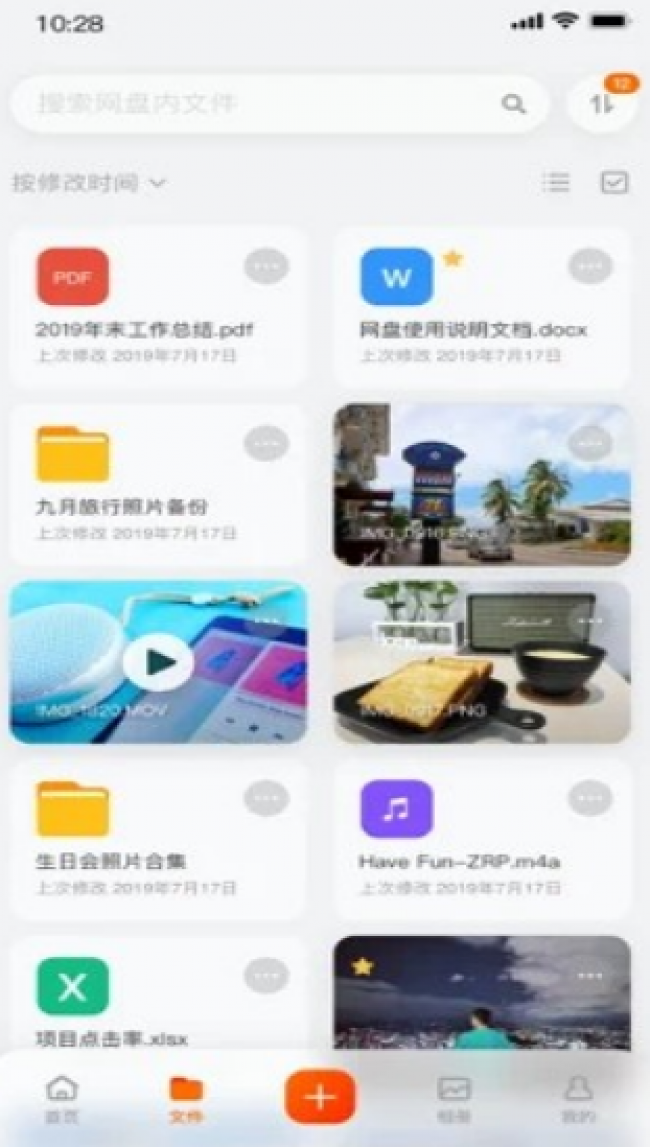Image resolution: width=650 pixels, height=1147 pixels.
Task: Tap the orange plus upload button
Action: [x=320, y=1097]
